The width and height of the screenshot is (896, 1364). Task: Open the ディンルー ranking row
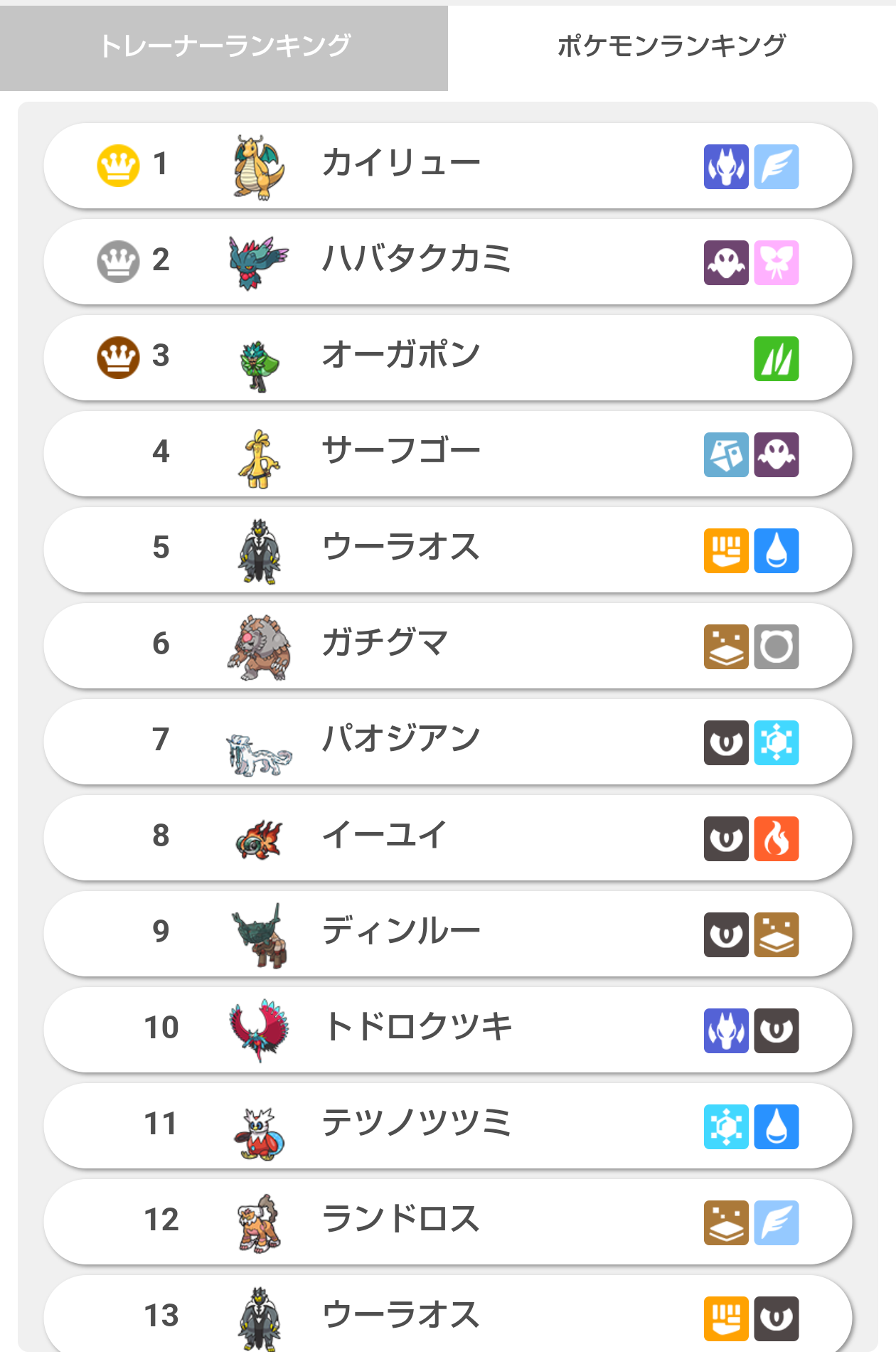[448, 934]
